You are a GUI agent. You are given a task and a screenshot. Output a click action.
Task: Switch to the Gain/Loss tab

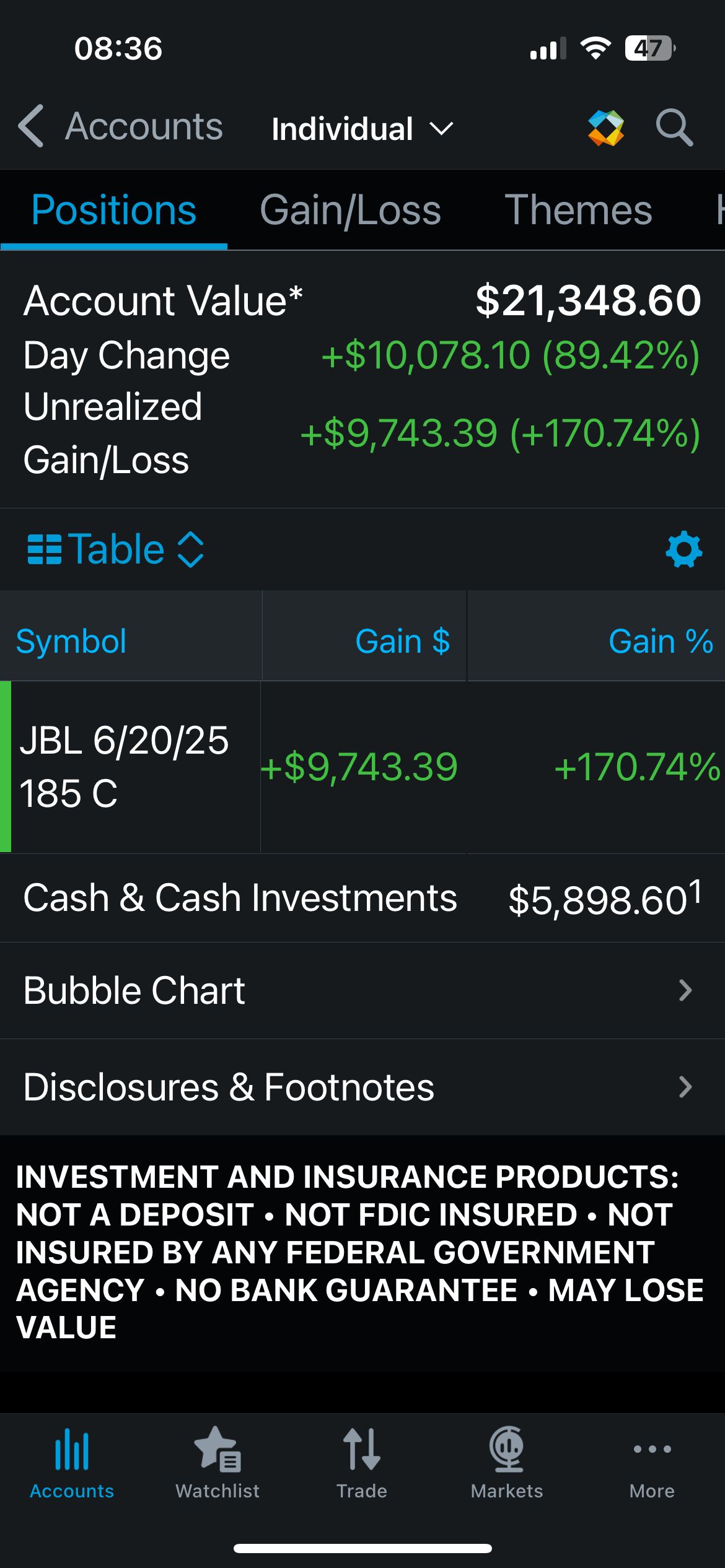tap(350, 211)
